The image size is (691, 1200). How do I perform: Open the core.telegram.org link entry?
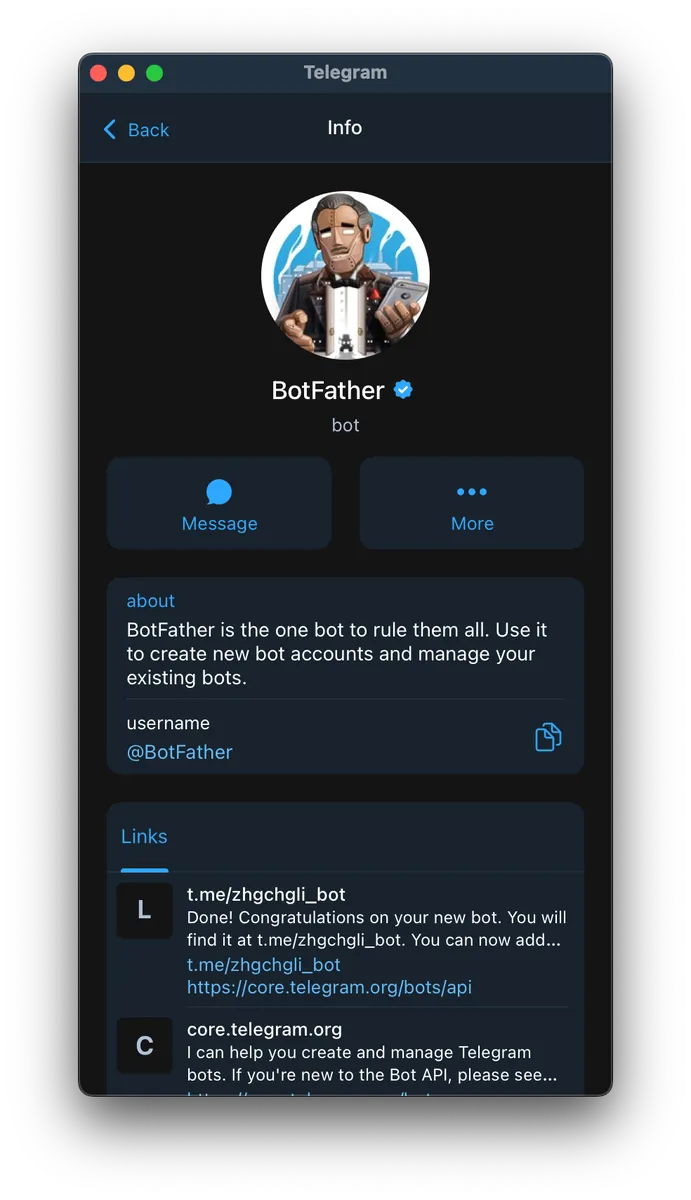264,1029
